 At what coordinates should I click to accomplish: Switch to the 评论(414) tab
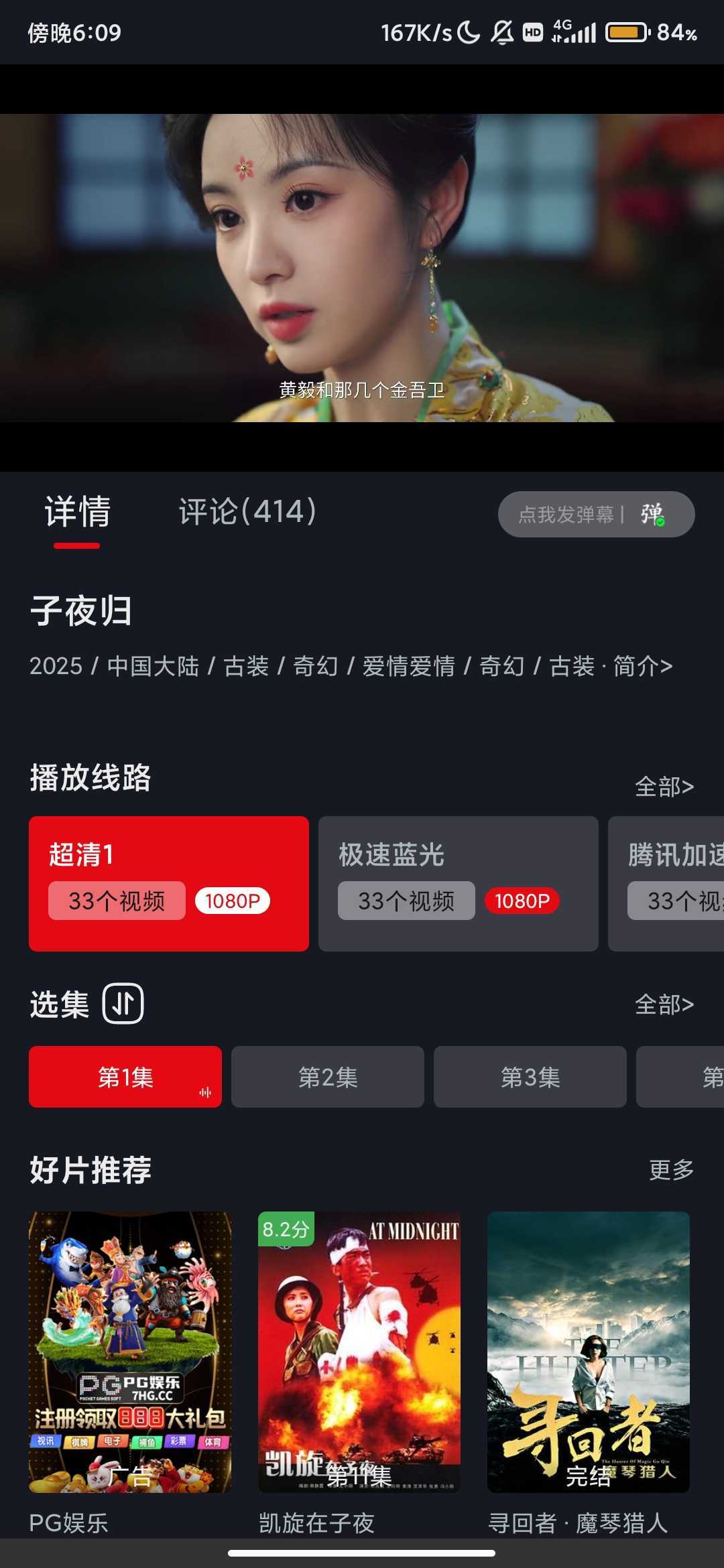coord(247,512)
